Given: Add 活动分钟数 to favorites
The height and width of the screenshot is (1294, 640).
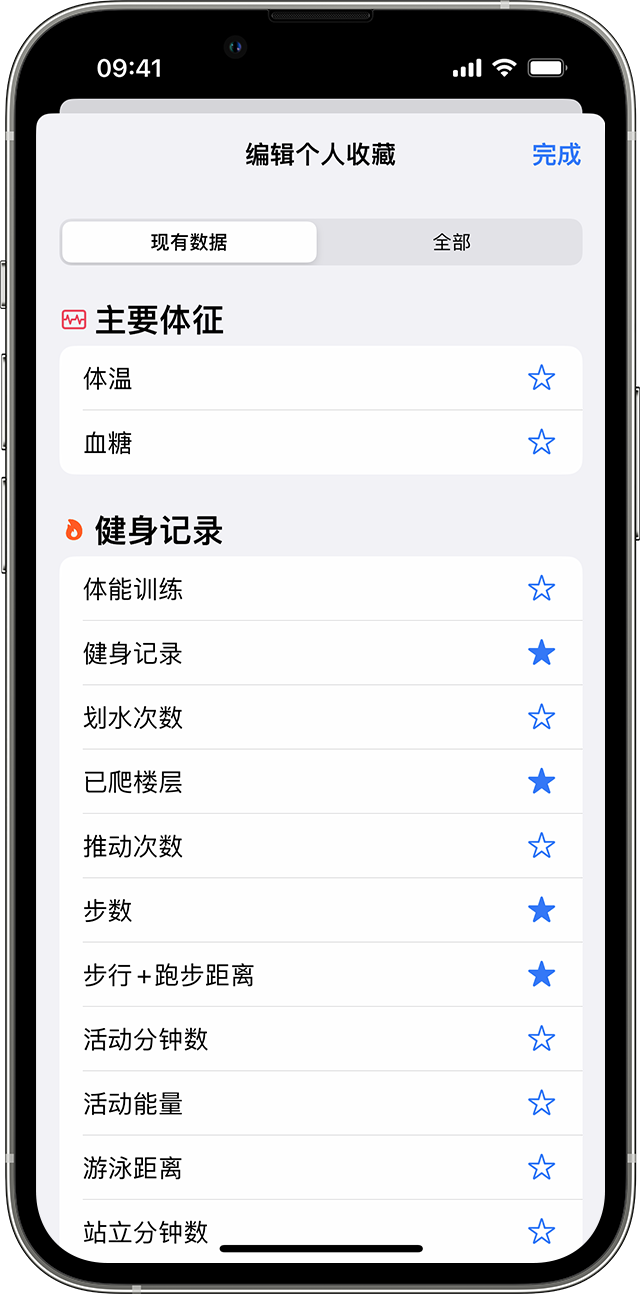Looking at the screenshot, I should coord(541,1039).
